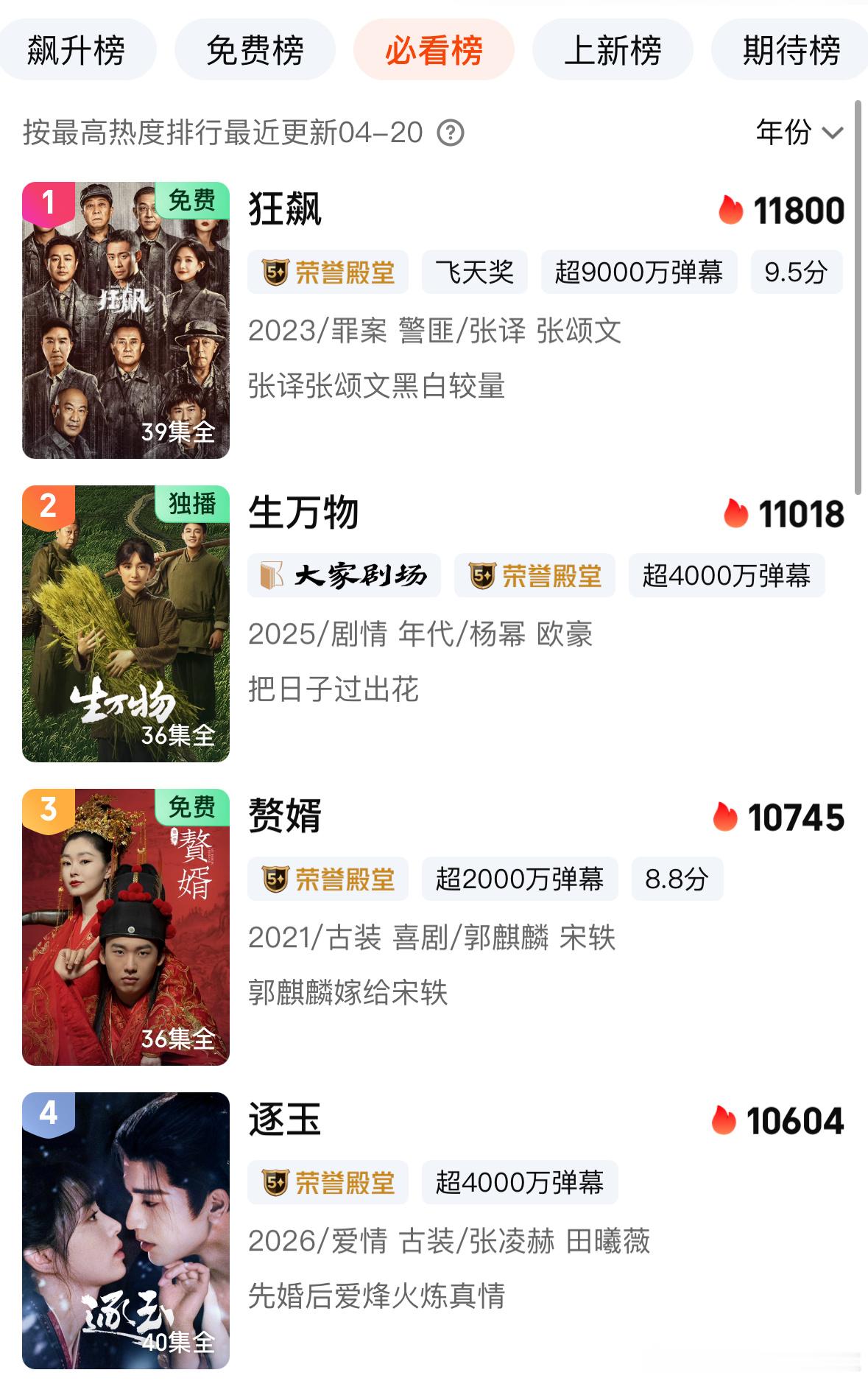
Task: Switch to the 免费榜 tab
Action: point(255,51)
